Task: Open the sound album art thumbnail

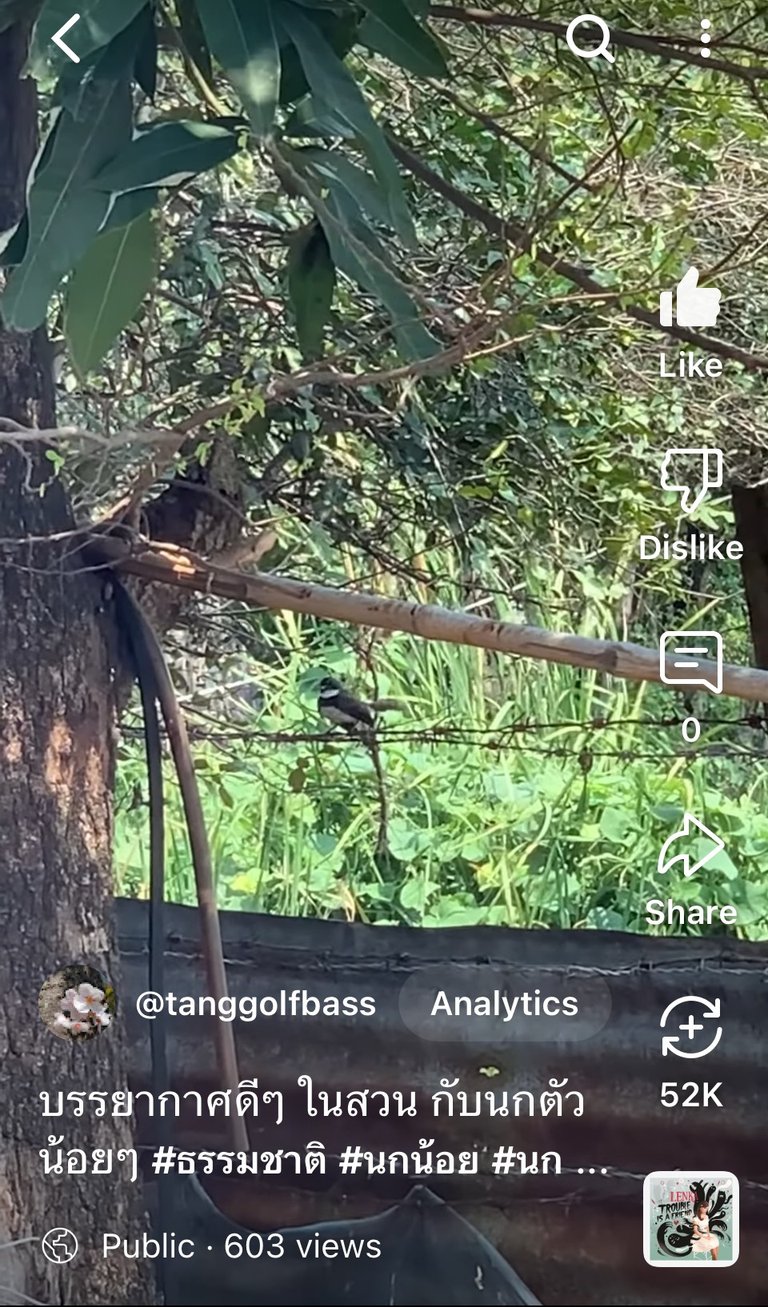Action: [691, 1219]
